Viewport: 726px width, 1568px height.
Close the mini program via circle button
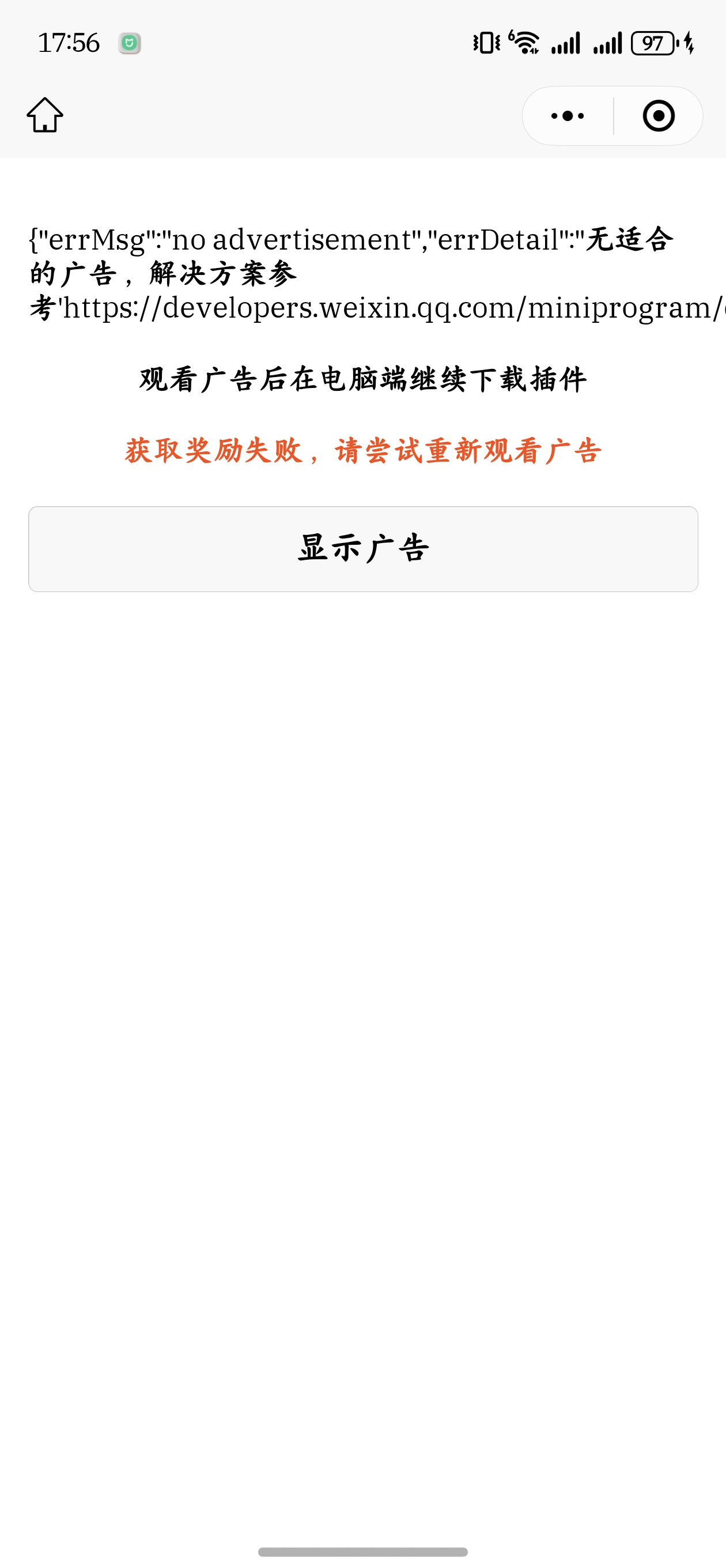(x=659, y=116)
